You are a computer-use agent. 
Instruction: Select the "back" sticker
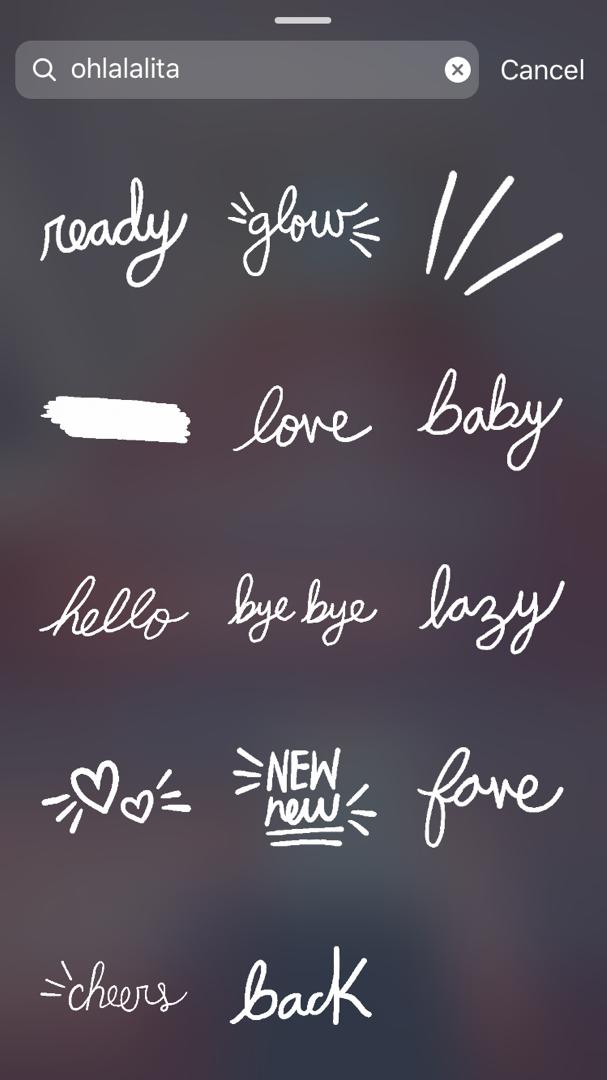302,987
